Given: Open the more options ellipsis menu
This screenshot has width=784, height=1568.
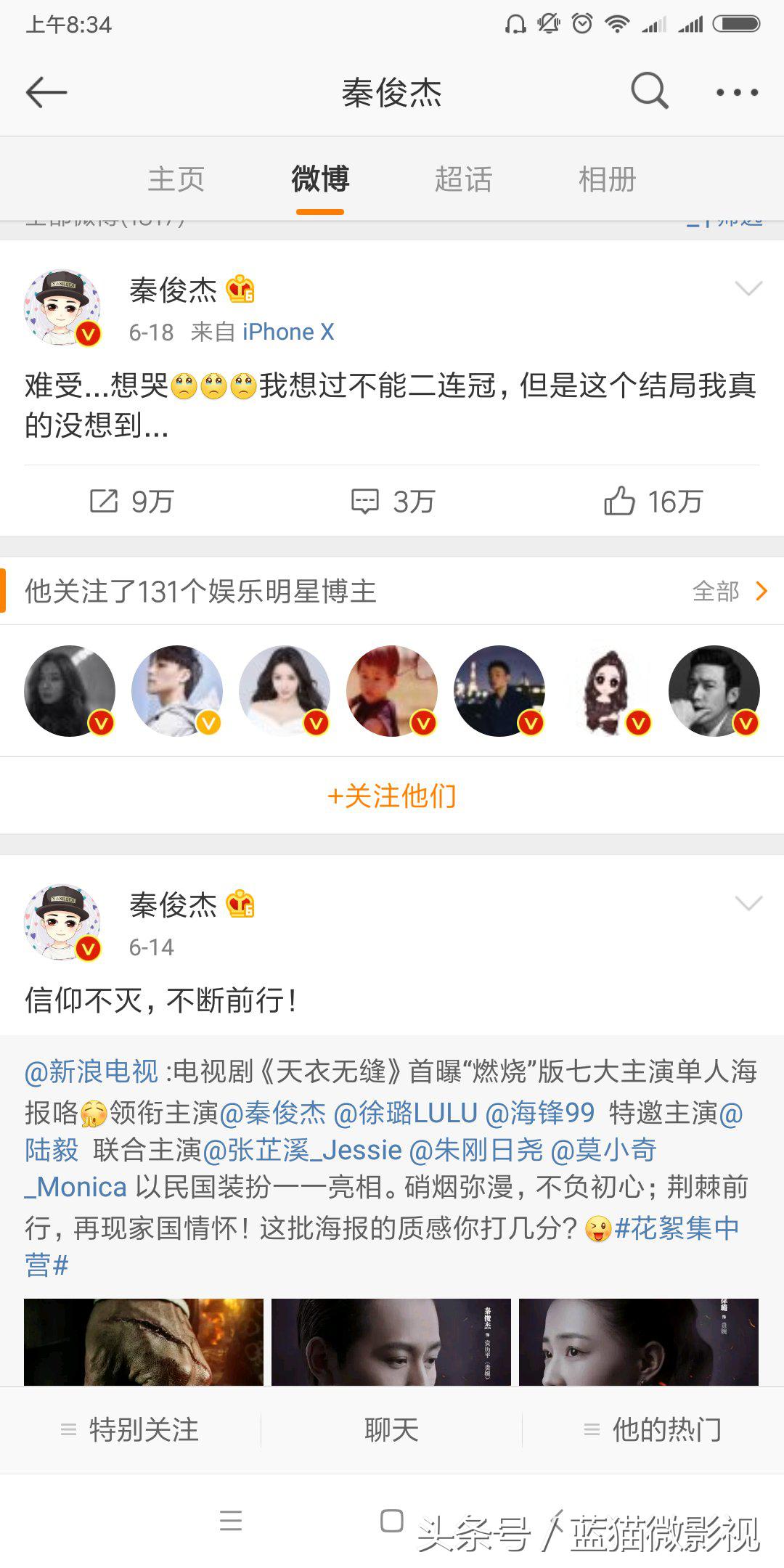Looking at the screenshot, I should pos(735,92).
